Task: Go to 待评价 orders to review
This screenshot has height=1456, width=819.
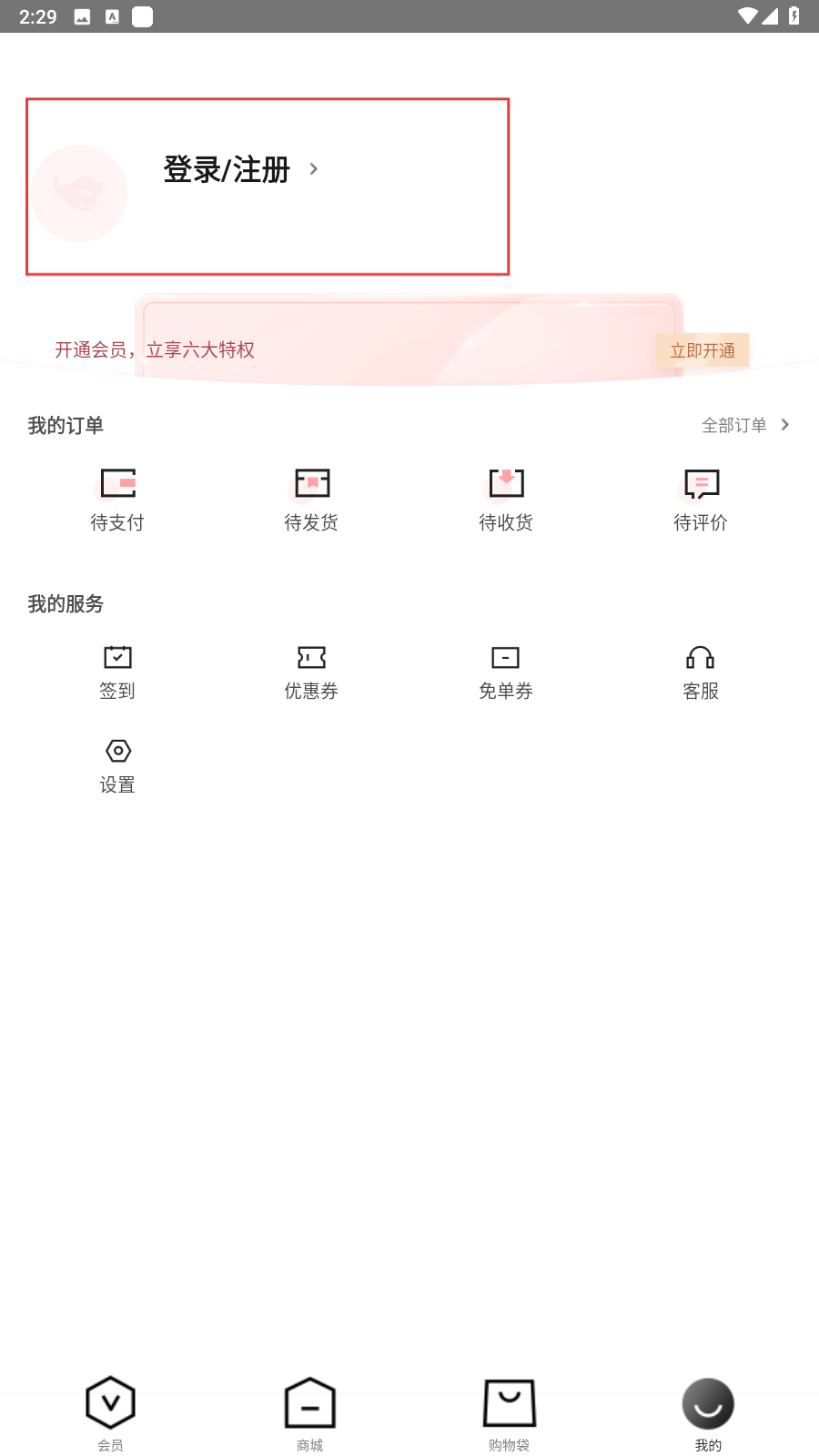Action: pyautogui.click(x=701, y=499)
